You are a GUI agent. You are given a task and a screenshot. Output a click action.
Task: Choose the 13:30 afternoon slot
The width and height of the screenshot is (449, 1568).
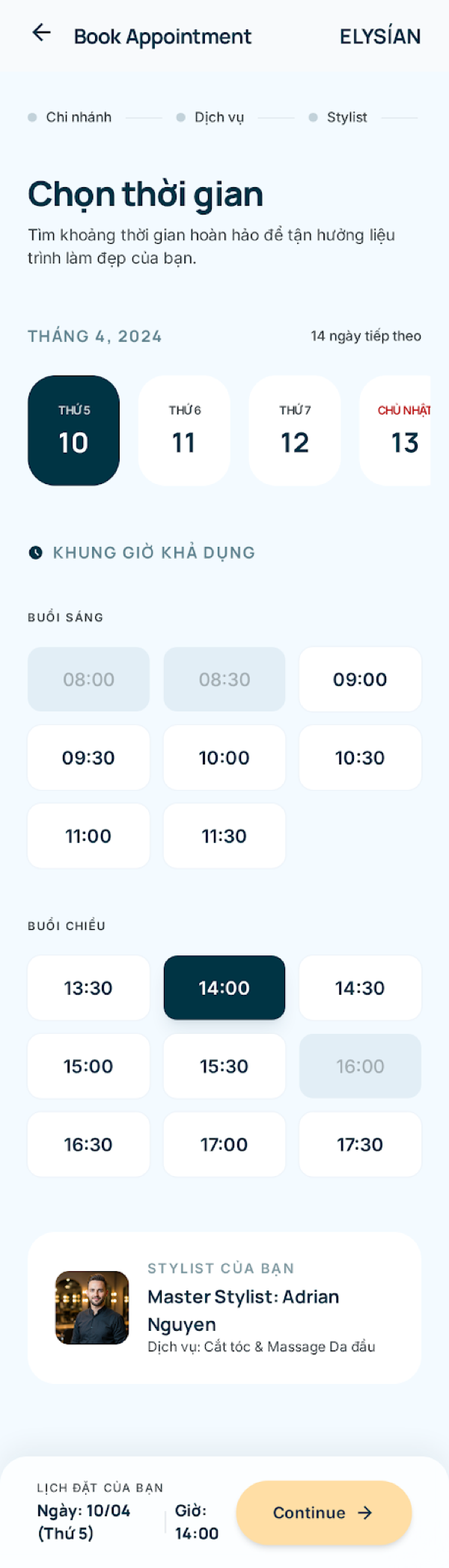[88, 987]
